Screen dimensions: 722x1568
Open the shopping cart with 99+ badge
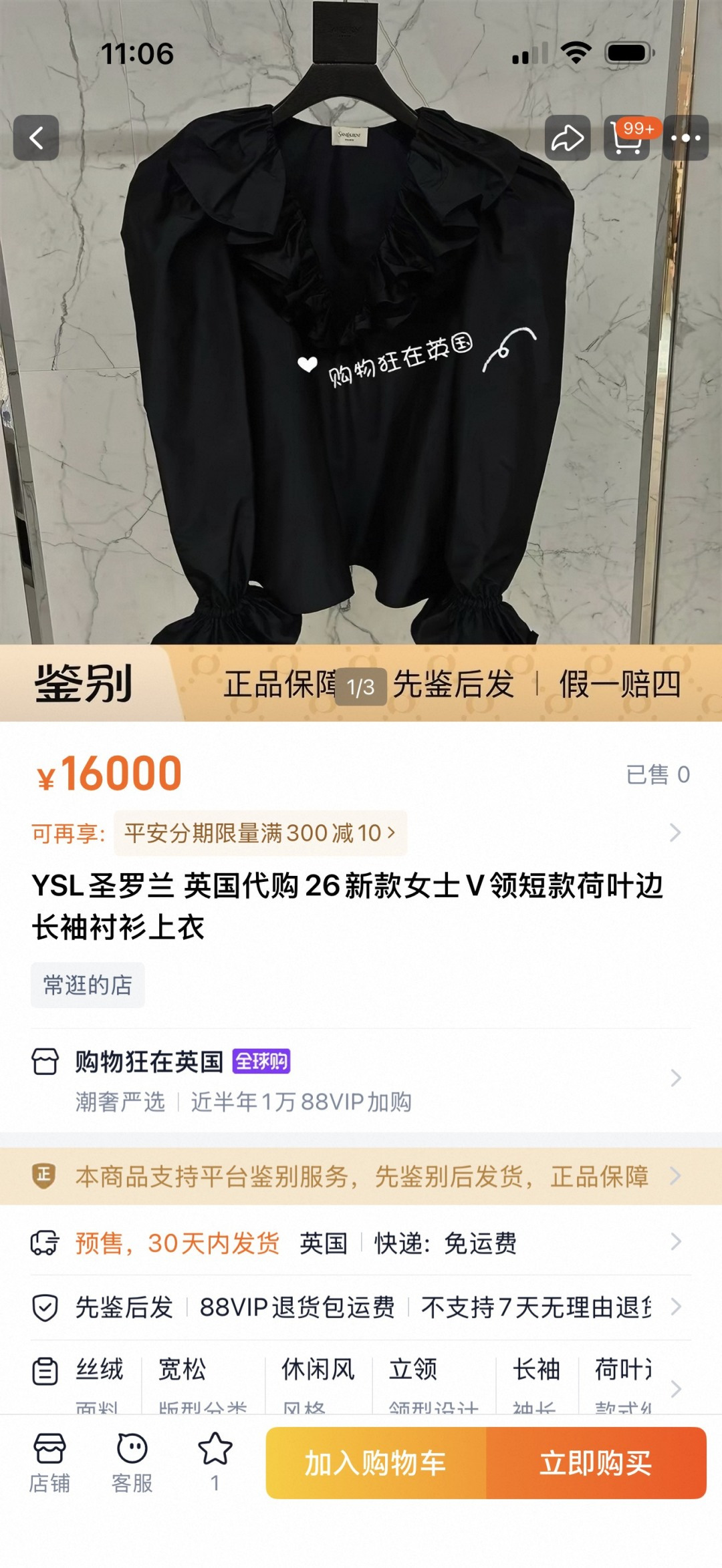coord(628,138)
